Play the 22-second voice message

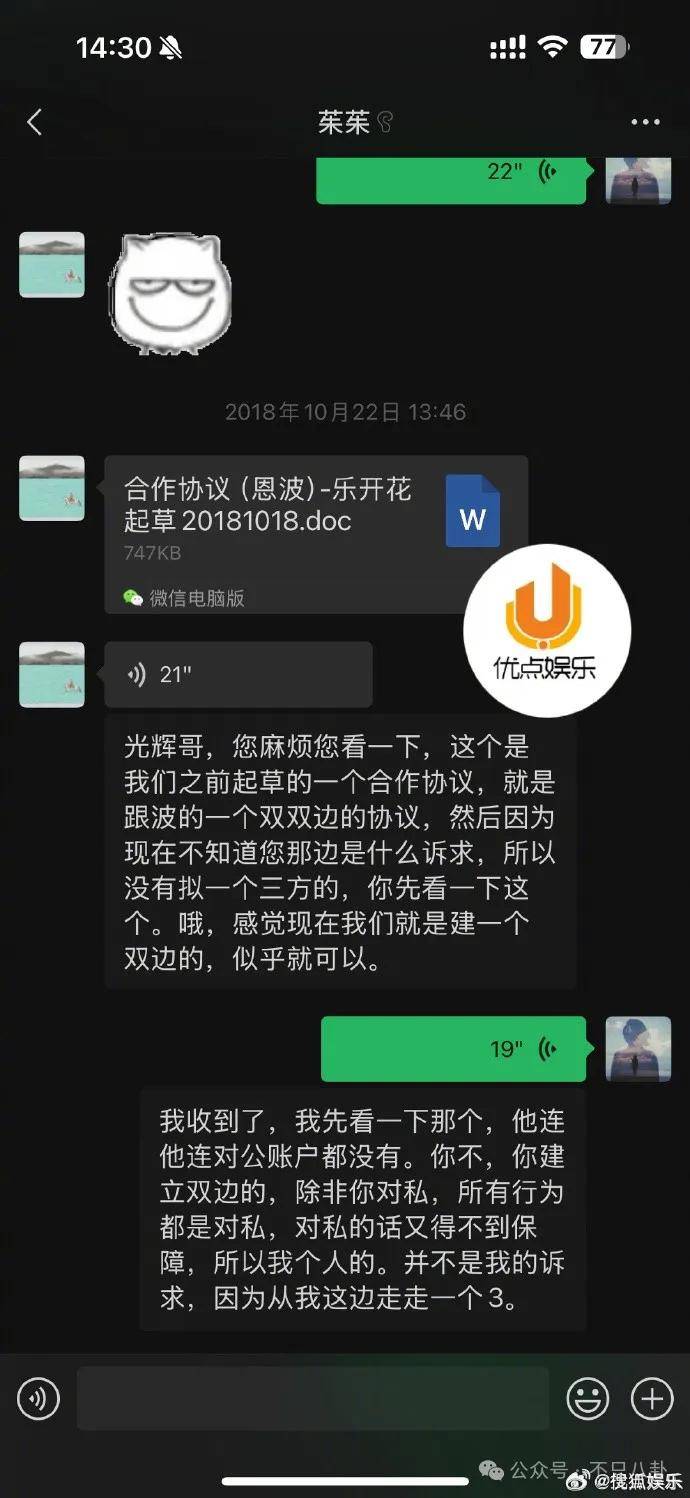point(451,174)
